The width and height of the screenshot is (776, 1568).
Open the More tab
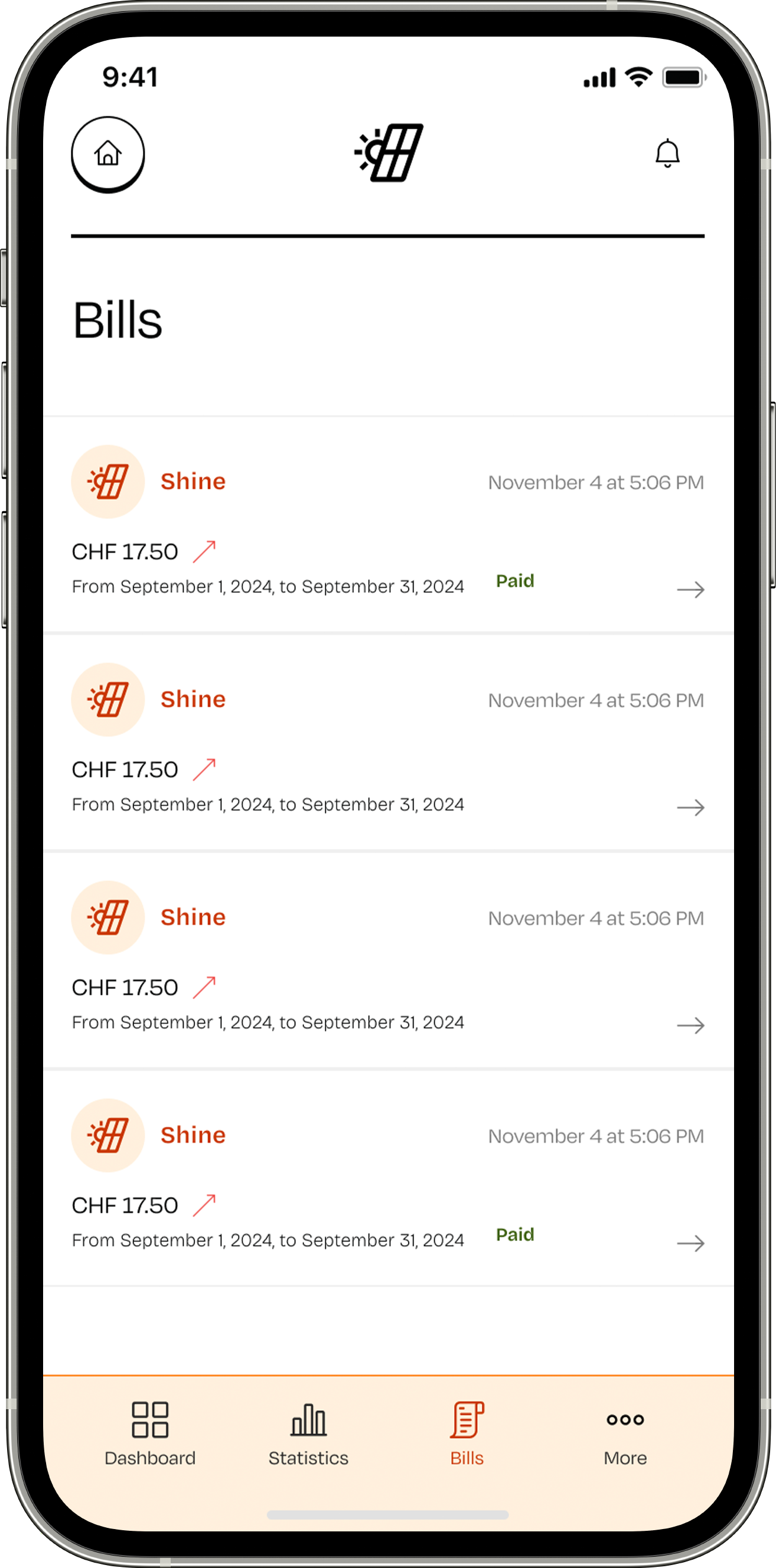pyautogui.click(x=625, y=1433)
